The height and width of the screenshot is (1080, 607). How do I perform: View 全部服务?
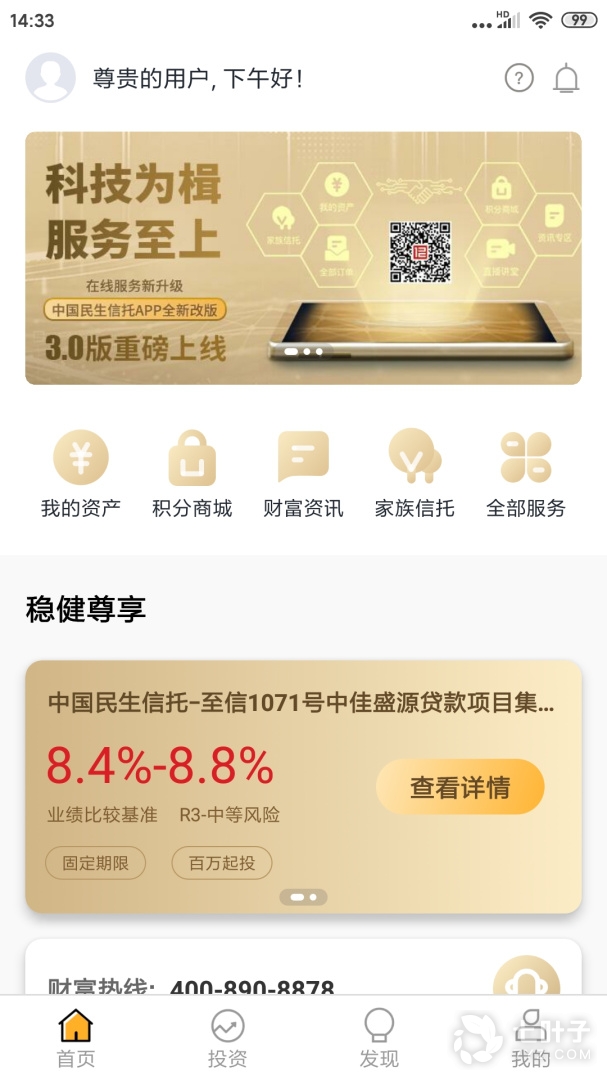pyautogui.click(x=526, y=474)
